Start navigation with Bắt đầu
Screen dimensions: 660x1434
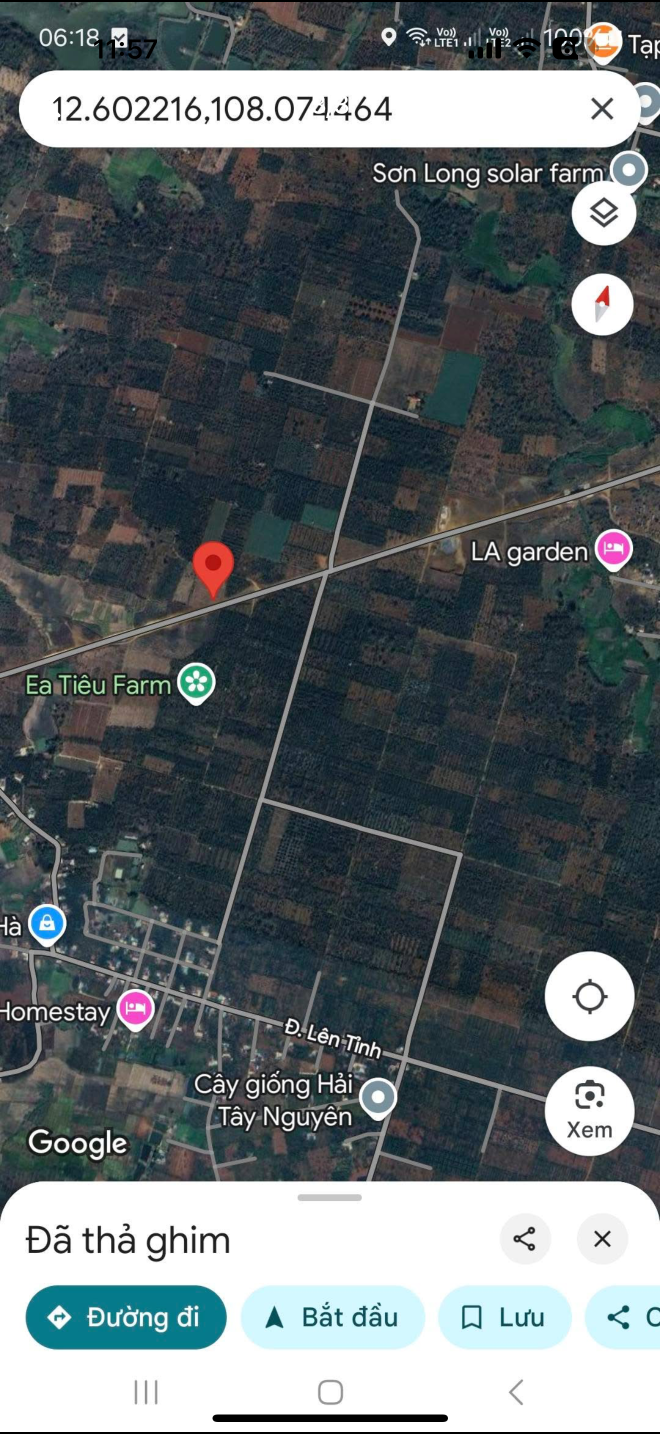pos(333,1317)
